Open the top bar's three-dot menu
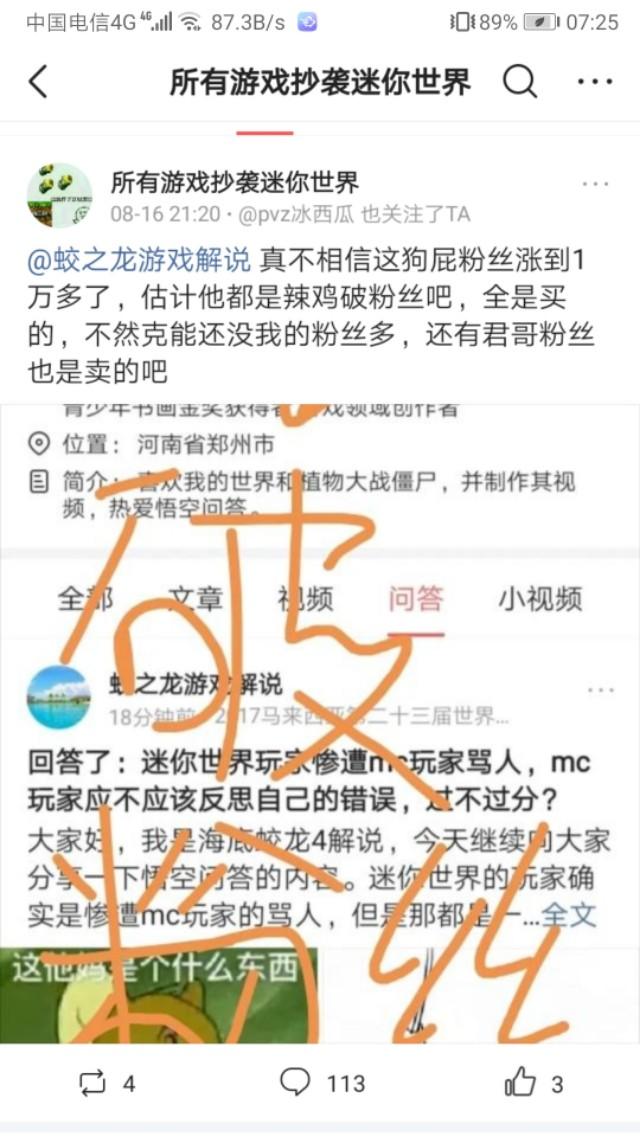The height and width of the screenshot is (1137, 640). click(x=595, y=81)
